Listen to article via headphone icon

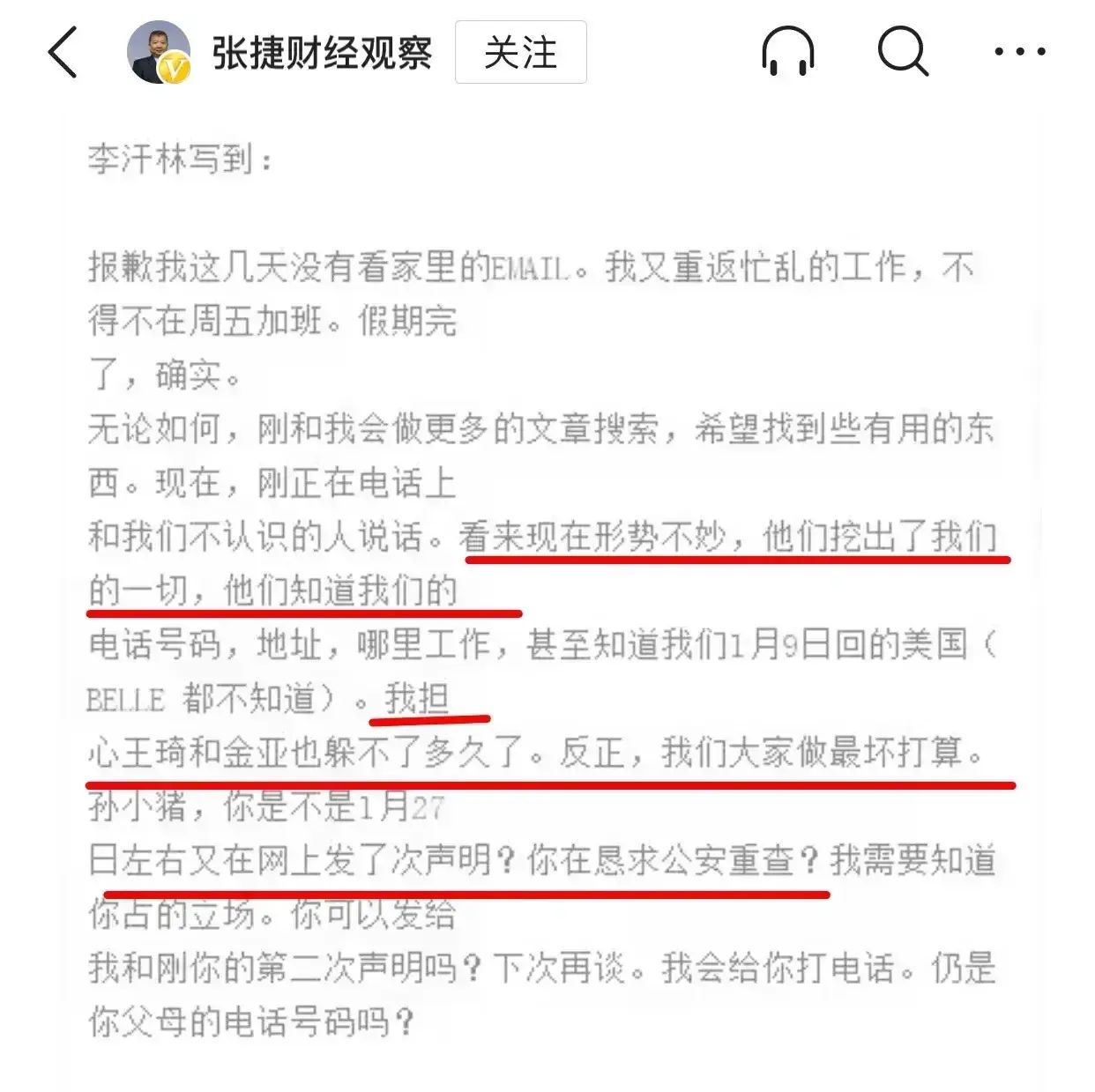click(x=787, y=52)
